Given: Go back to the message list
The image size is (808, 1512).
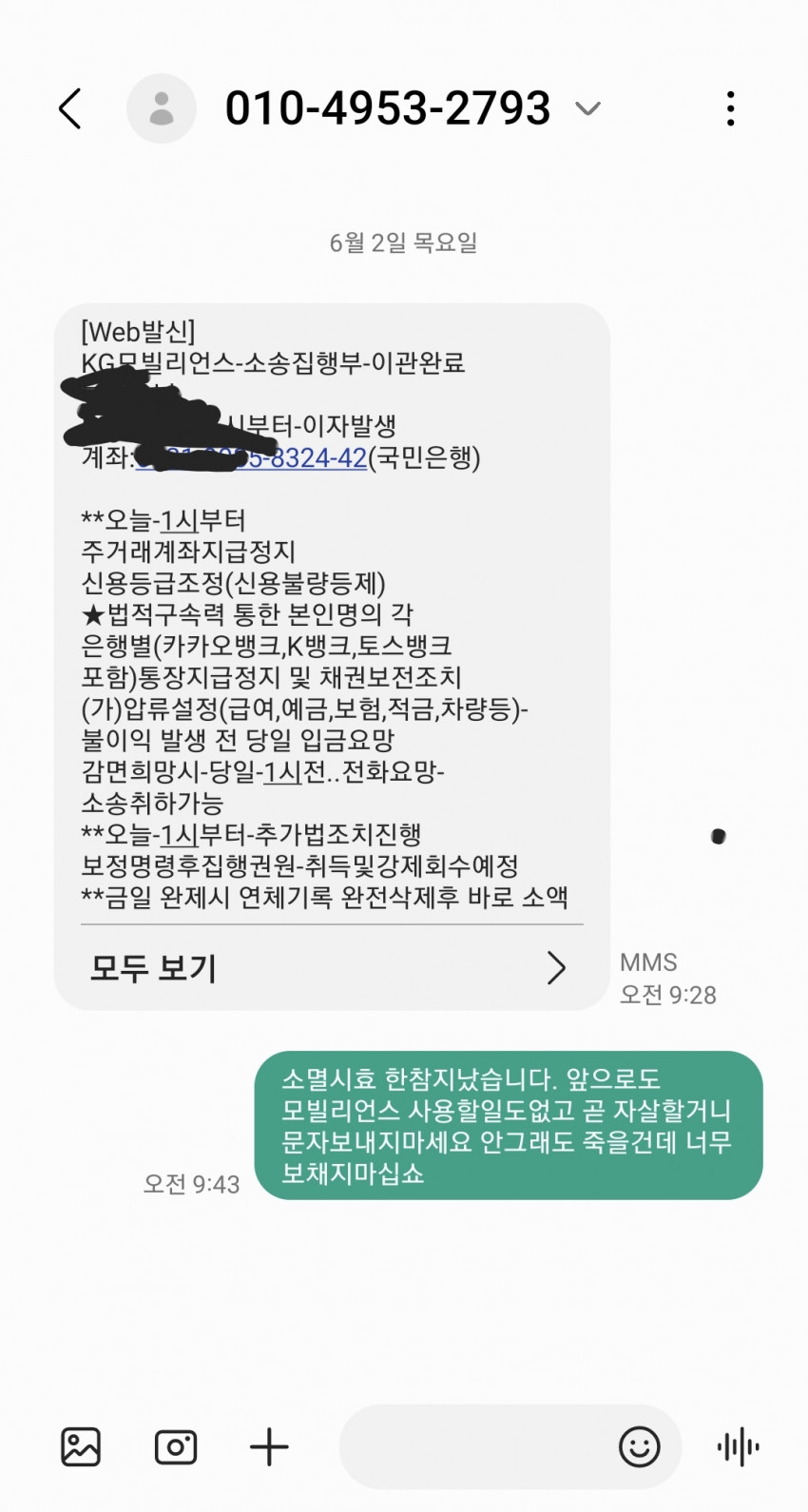Looking at the screenshot, I should click(70, 108).
